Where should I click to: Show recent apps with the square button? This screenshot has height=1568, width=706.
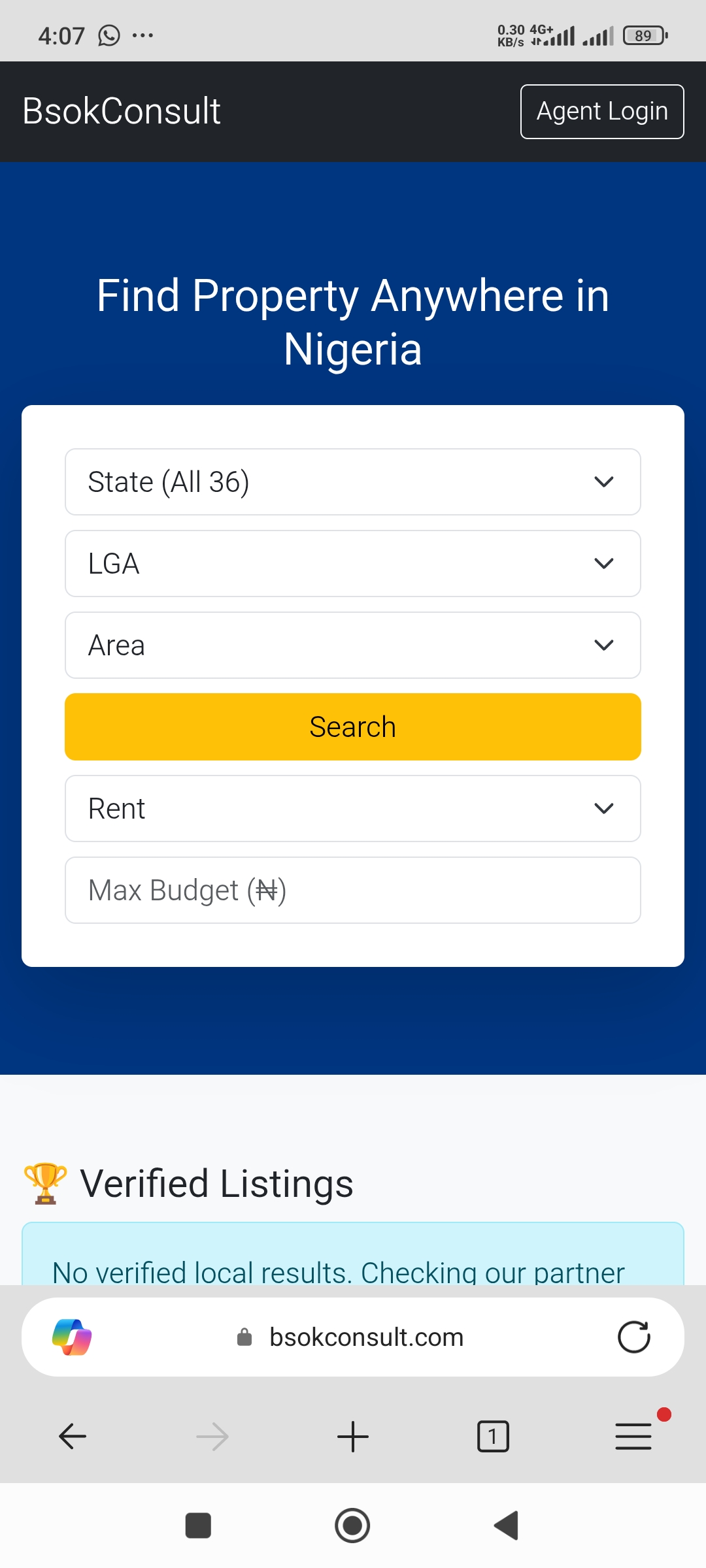198,1526
